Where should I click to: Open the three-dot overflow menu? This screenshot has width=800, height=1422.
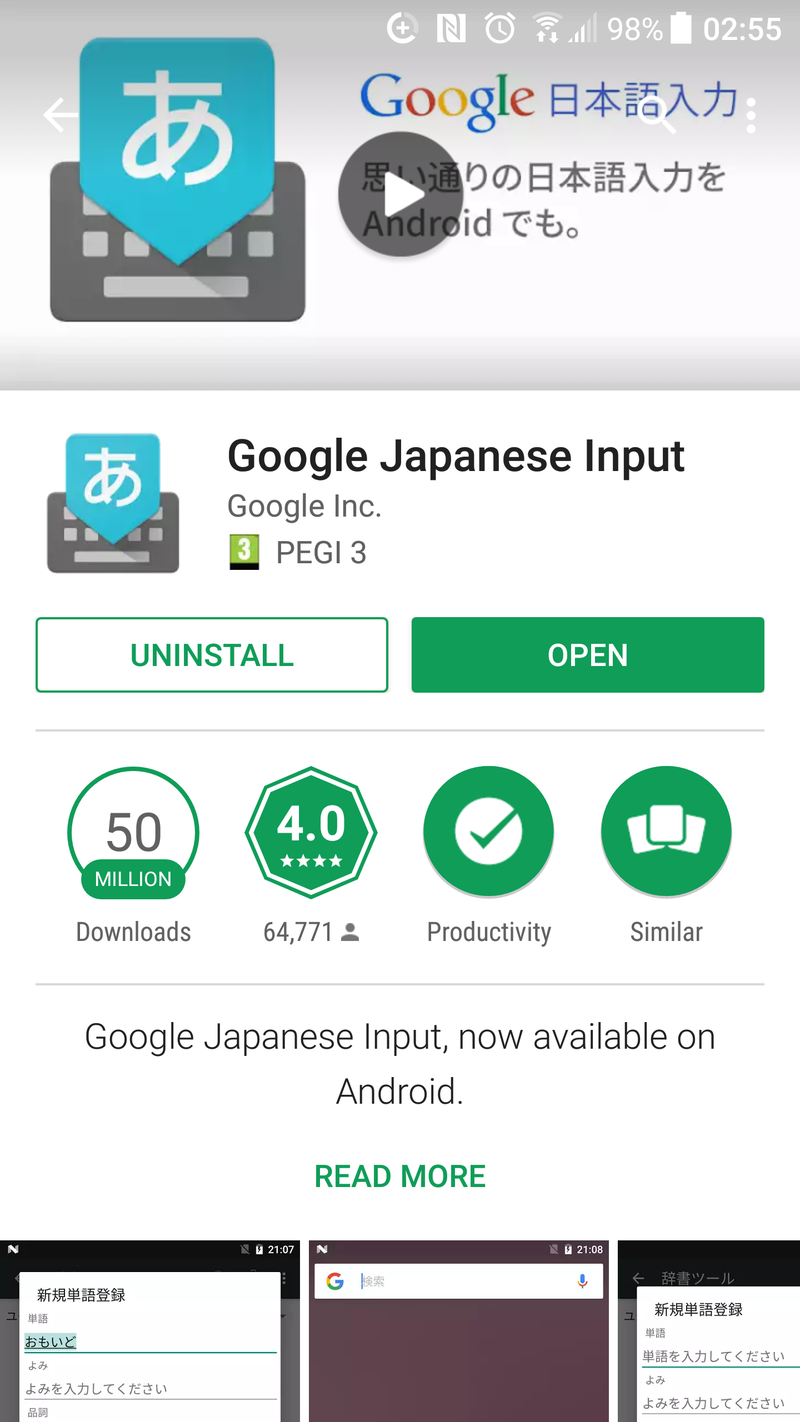pos(751,116)
